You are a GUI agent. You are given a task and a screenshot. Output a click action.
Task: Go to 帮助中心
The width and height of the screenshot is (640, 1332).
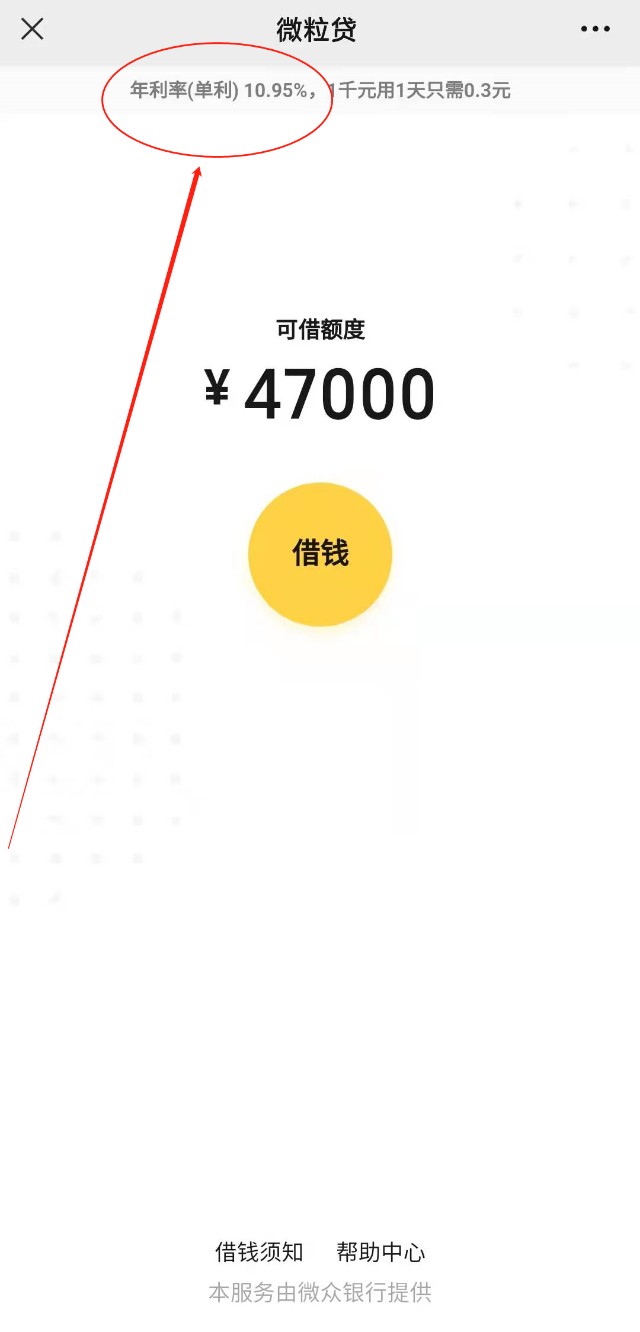(x=380, y=1252)
